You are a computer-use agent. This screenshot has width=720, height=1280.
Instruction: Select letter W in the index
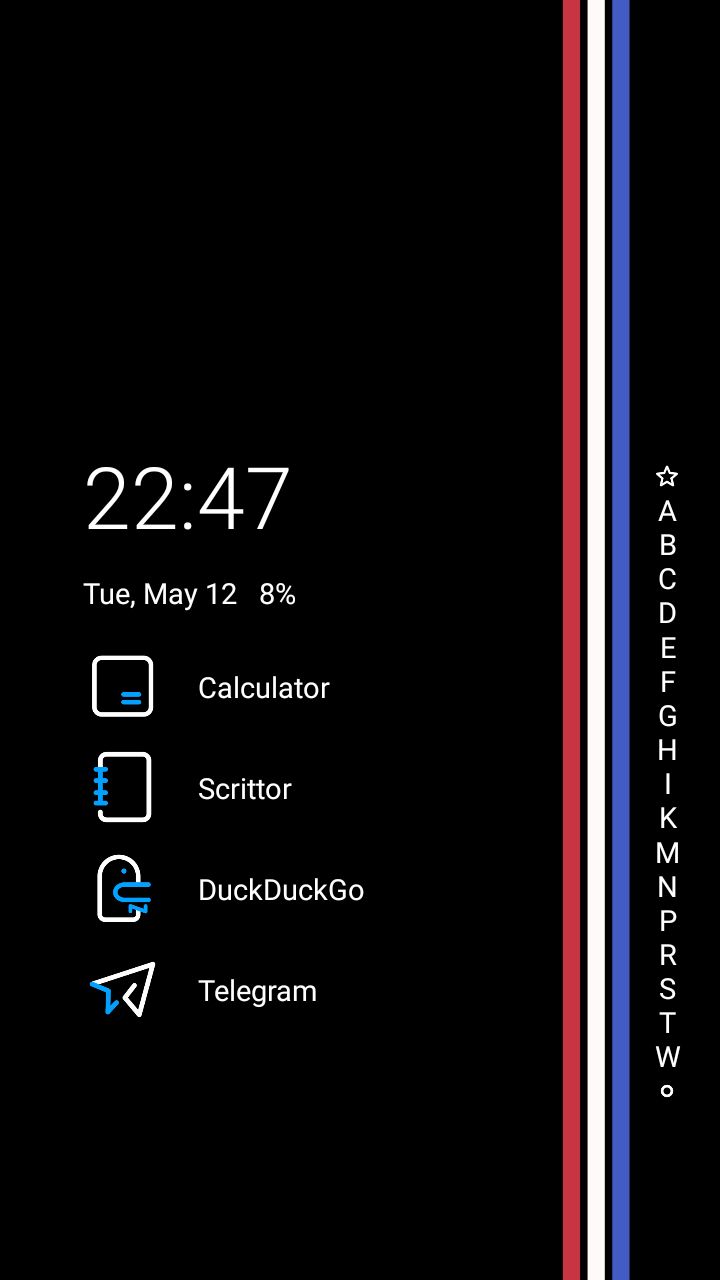click(667, 1056)
